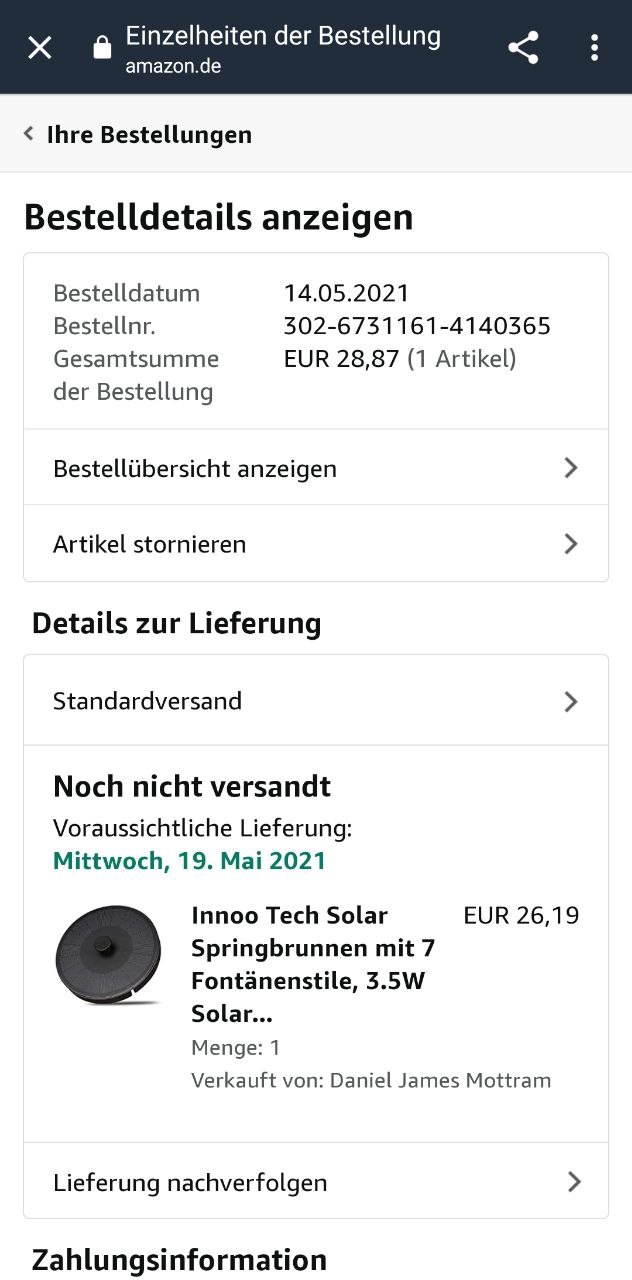
Task: Close the order details browser tab
Action: pyautogui.click(x=39, y=47)
